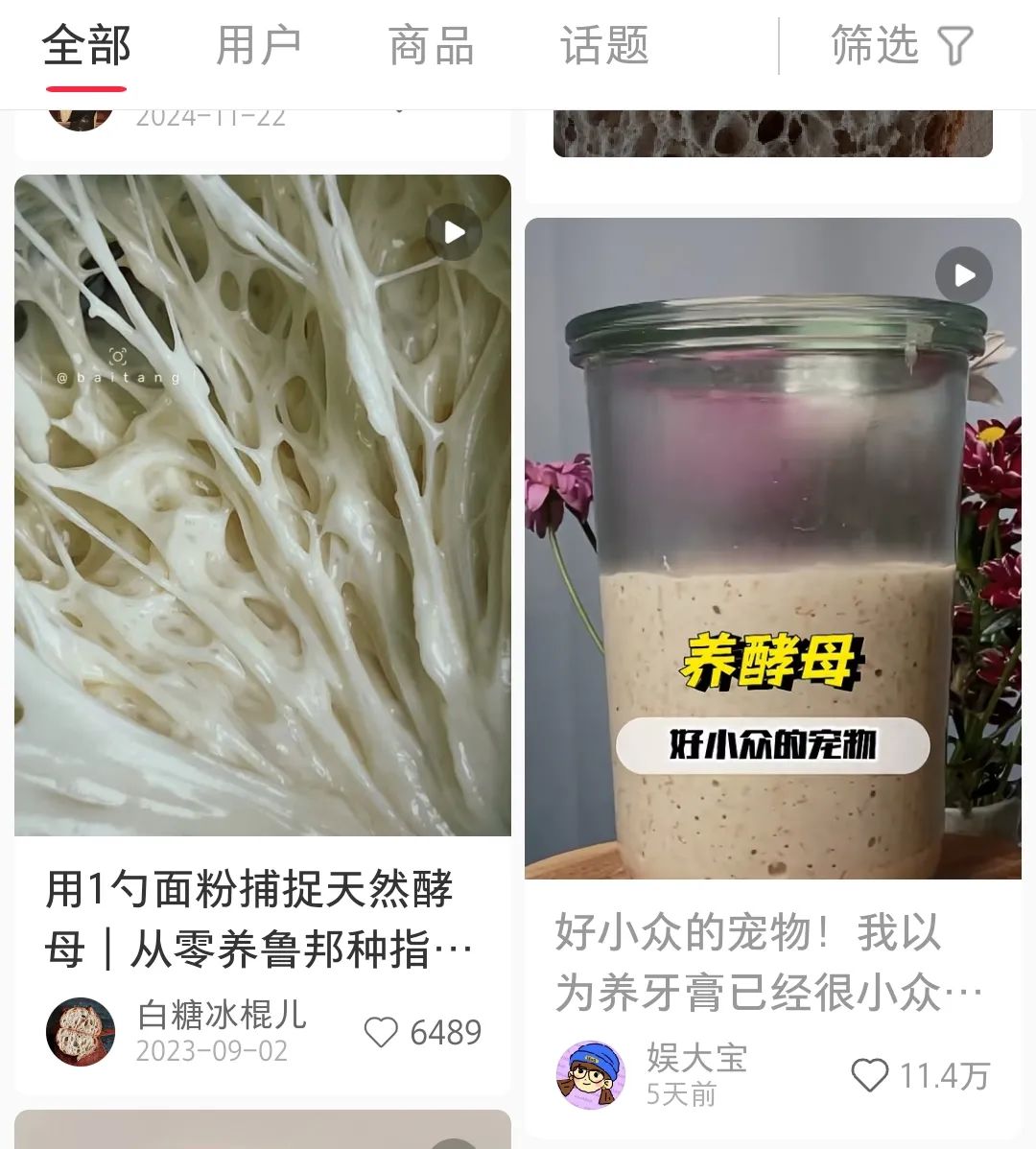Switch to the 话题 tab
This screenshot has height=1149, width=1036.
pos(604,46)
